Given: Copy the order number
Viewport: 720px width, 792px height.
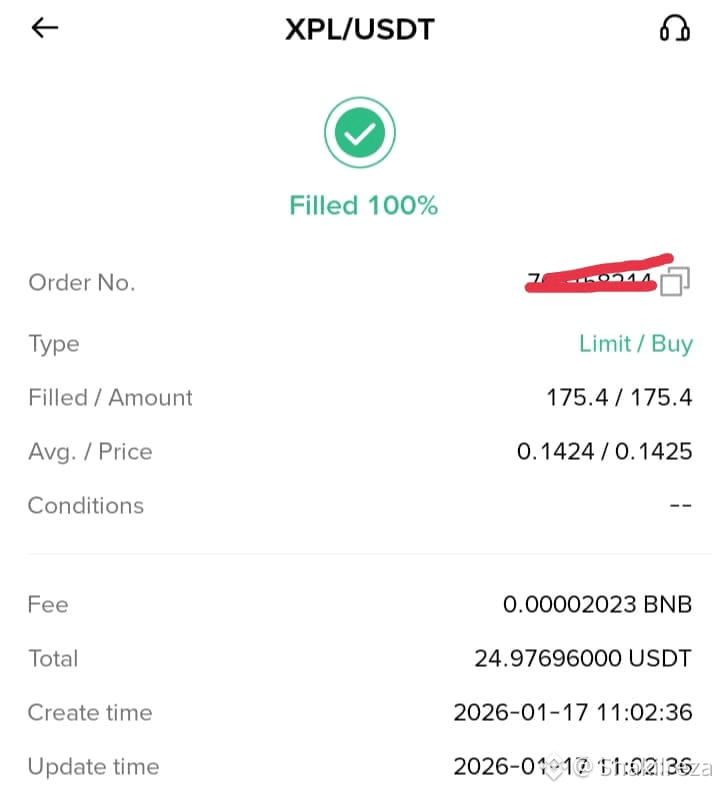Looking at the screenshot, I should pos(676,282).
